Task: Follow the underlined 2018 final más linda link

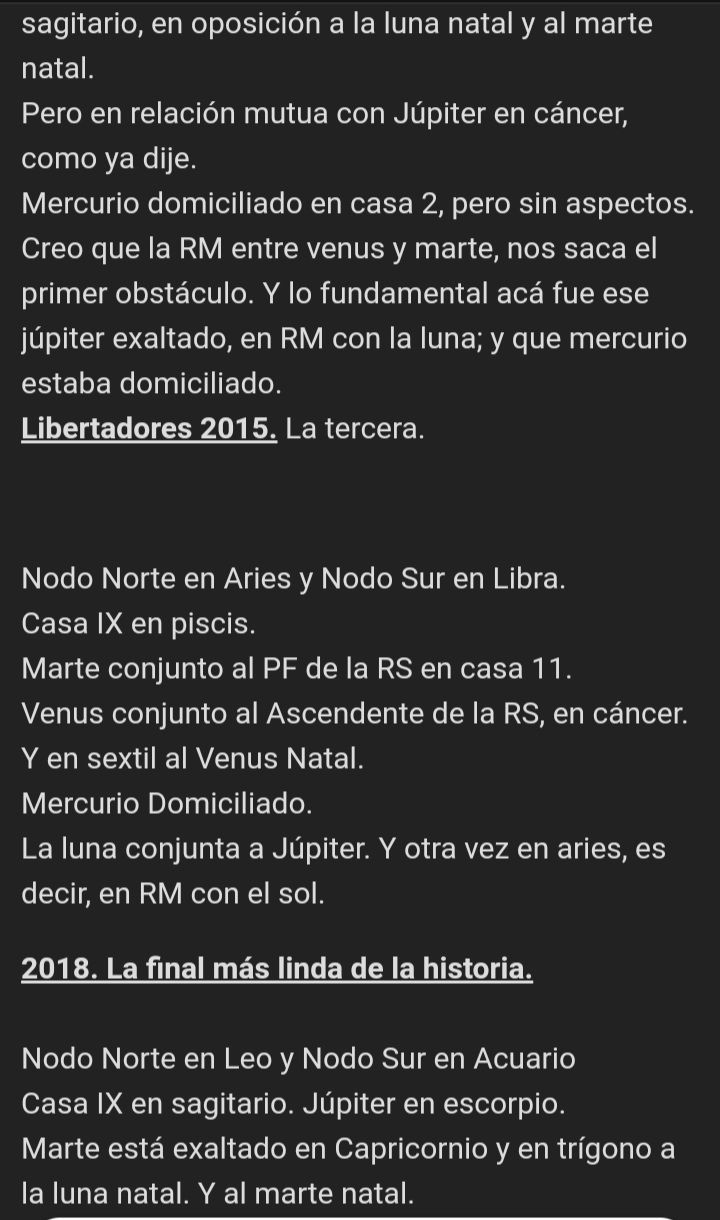Action: click(x=276, y=968)
